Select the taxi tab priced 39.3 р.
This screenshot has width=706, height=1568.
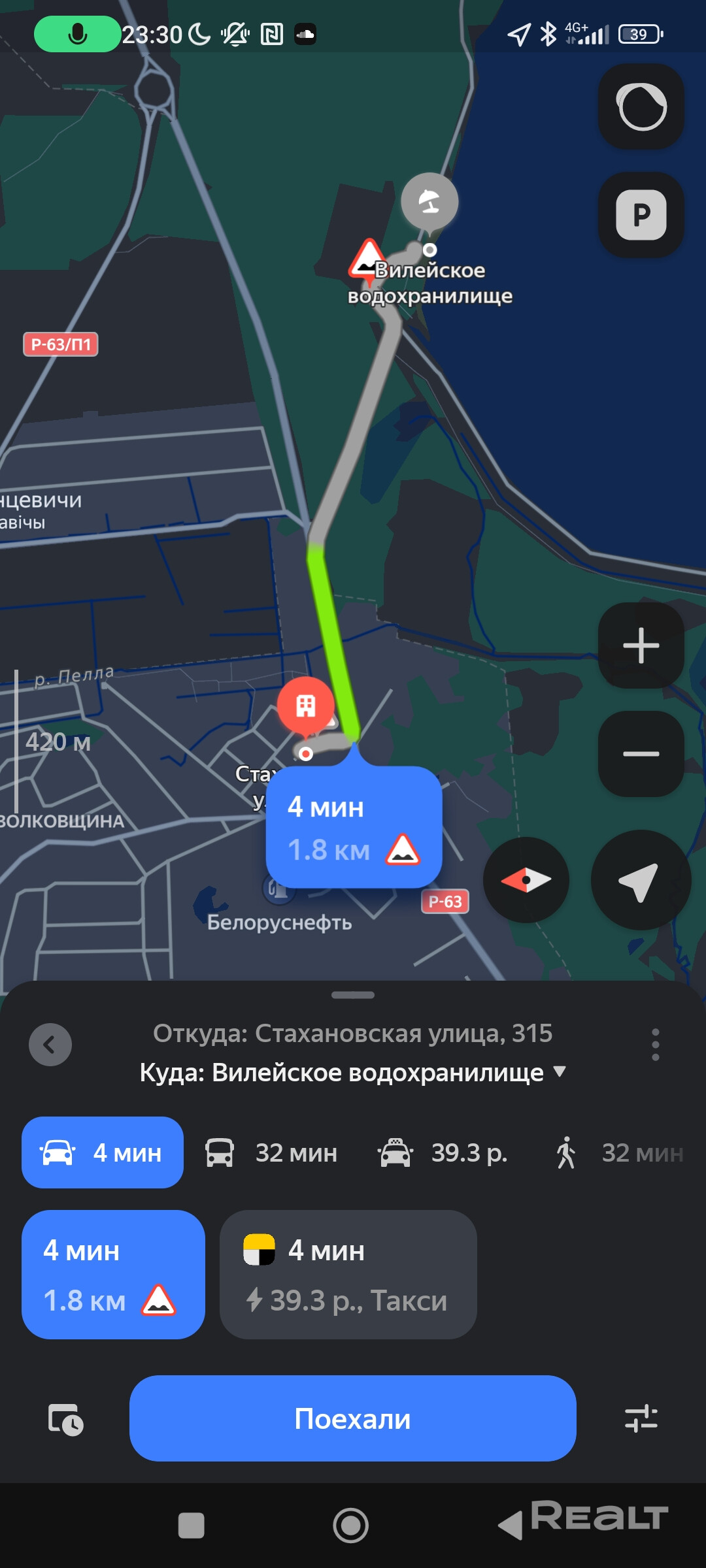pyautogui.click(x=443, y=1153)
